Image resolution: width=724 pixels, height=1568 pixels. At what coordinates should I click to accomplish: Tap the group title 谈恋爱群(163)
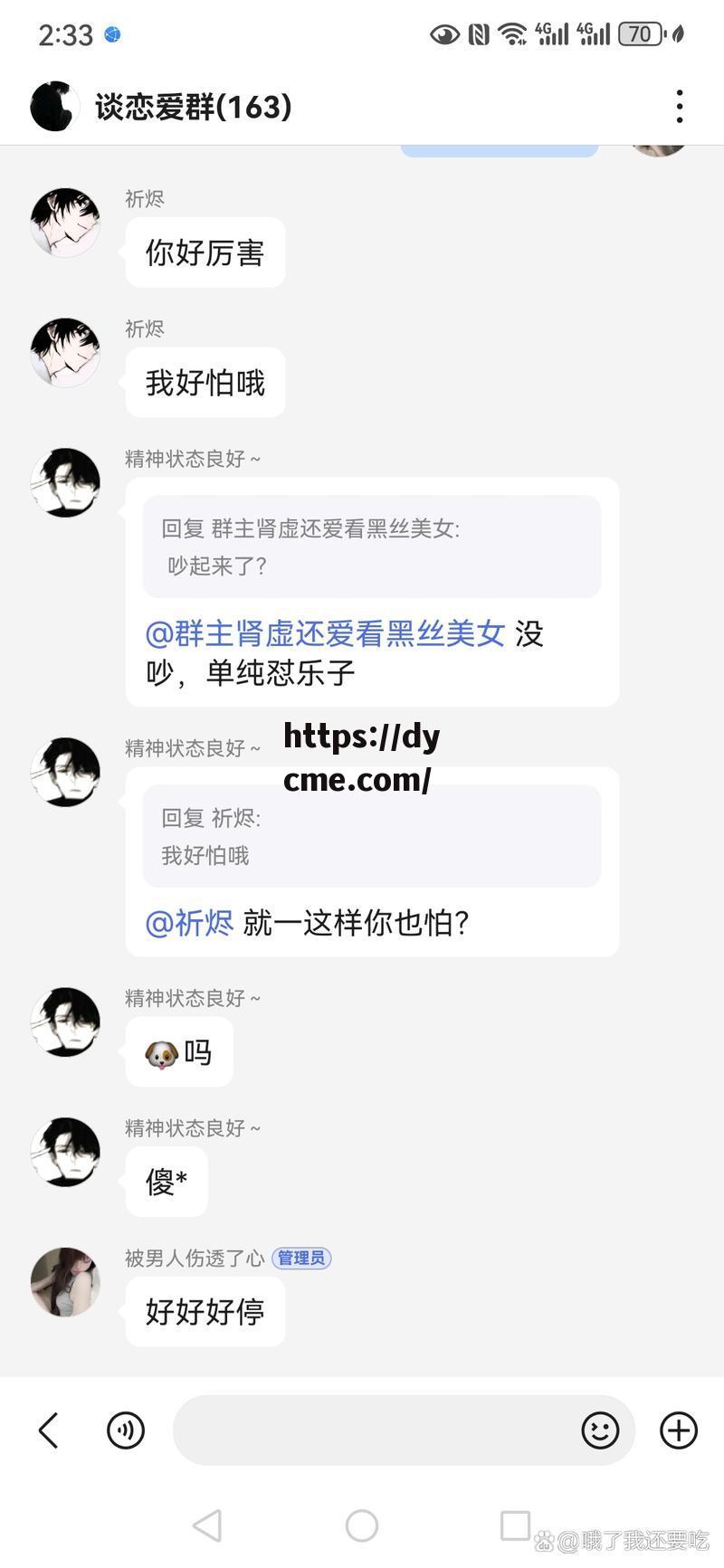[x=193, y=106]
